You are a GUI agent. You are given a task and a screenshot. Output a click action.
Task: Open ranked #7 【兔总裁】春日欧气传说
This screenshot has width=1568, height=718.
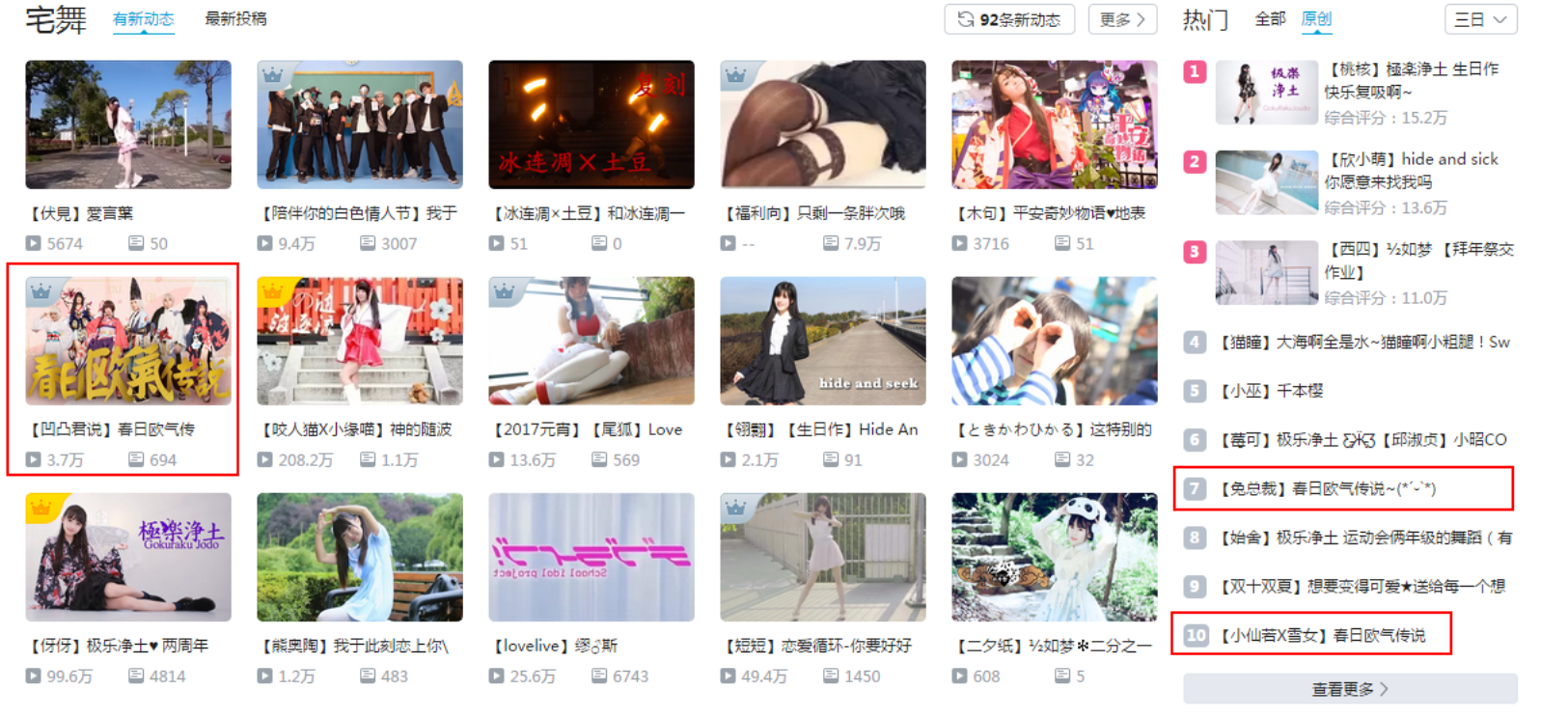[1329, 489]
